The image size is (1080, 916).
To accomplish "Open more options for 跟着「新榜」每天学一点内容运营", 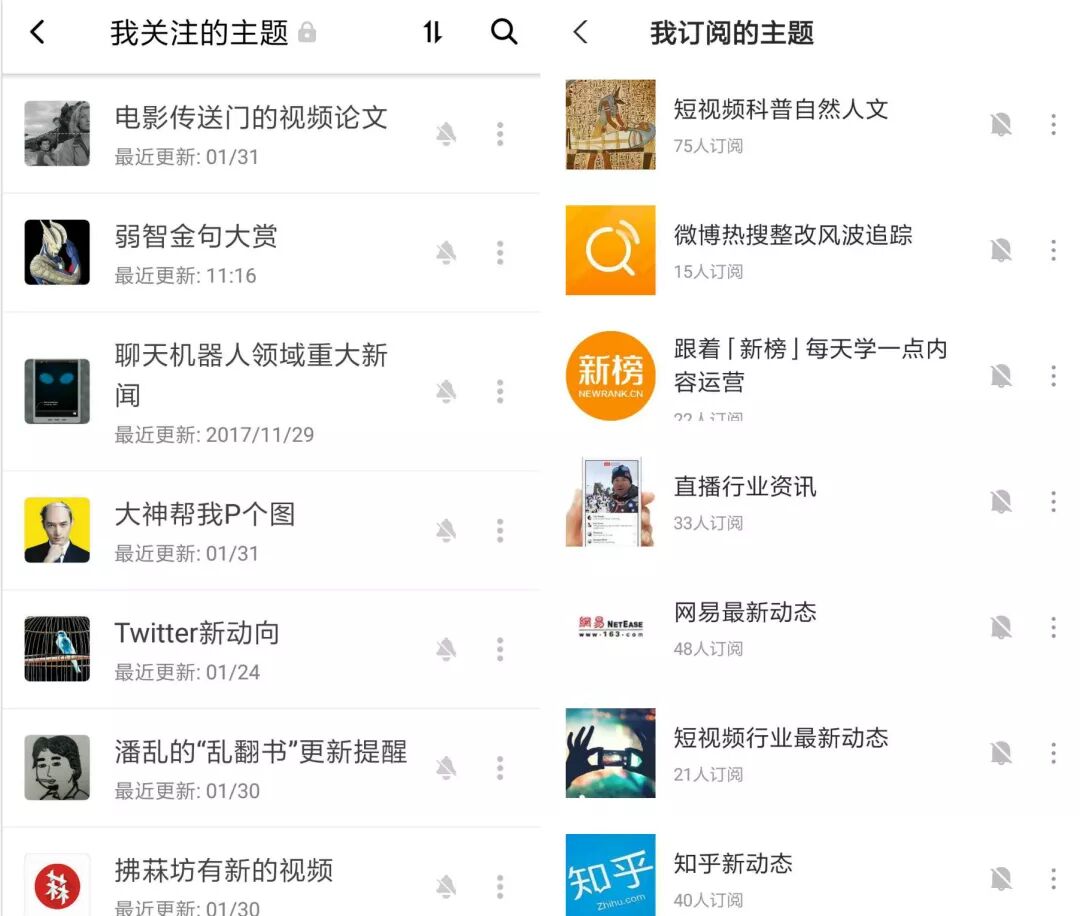I will (x=1053, y=376).
